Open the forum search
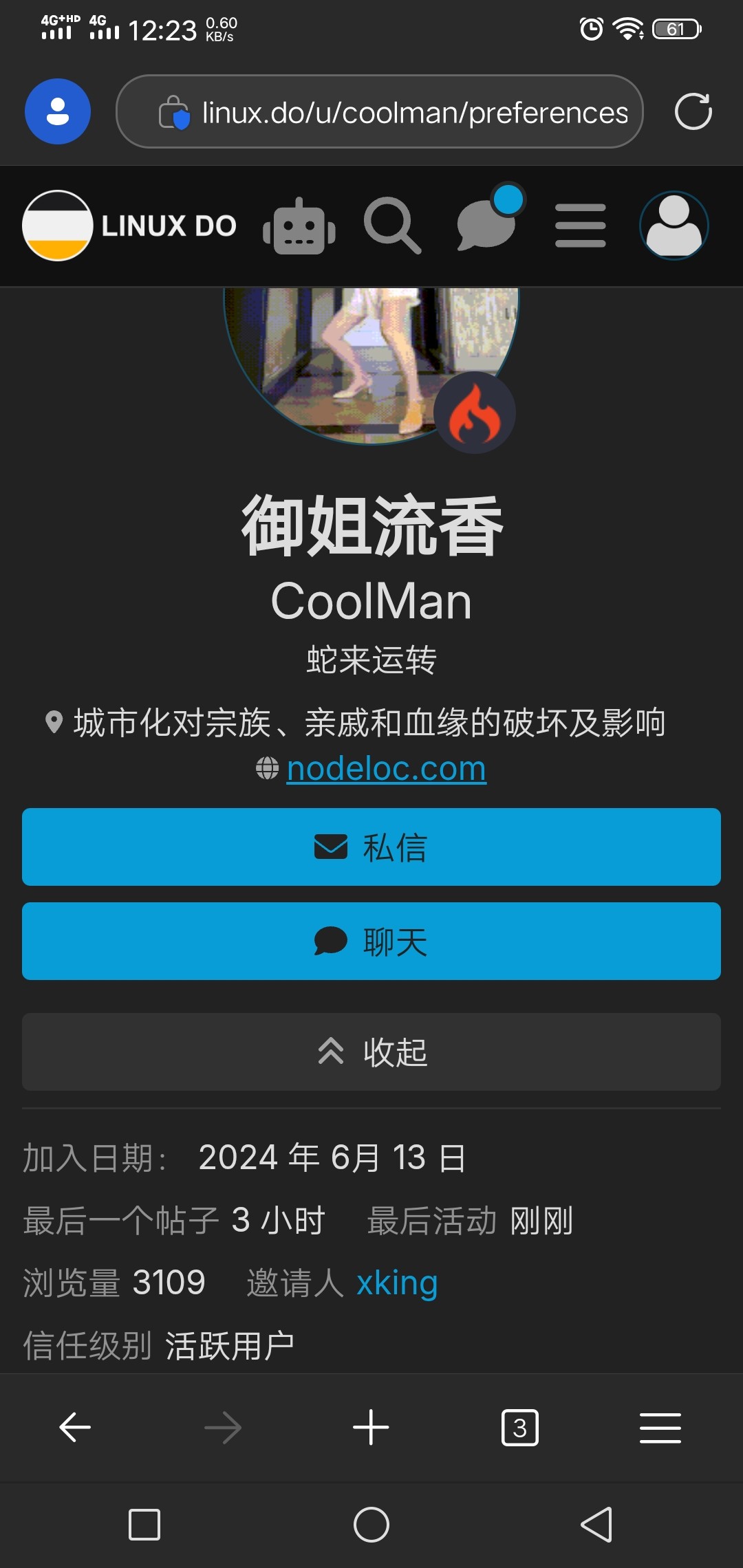 [392, 226]
